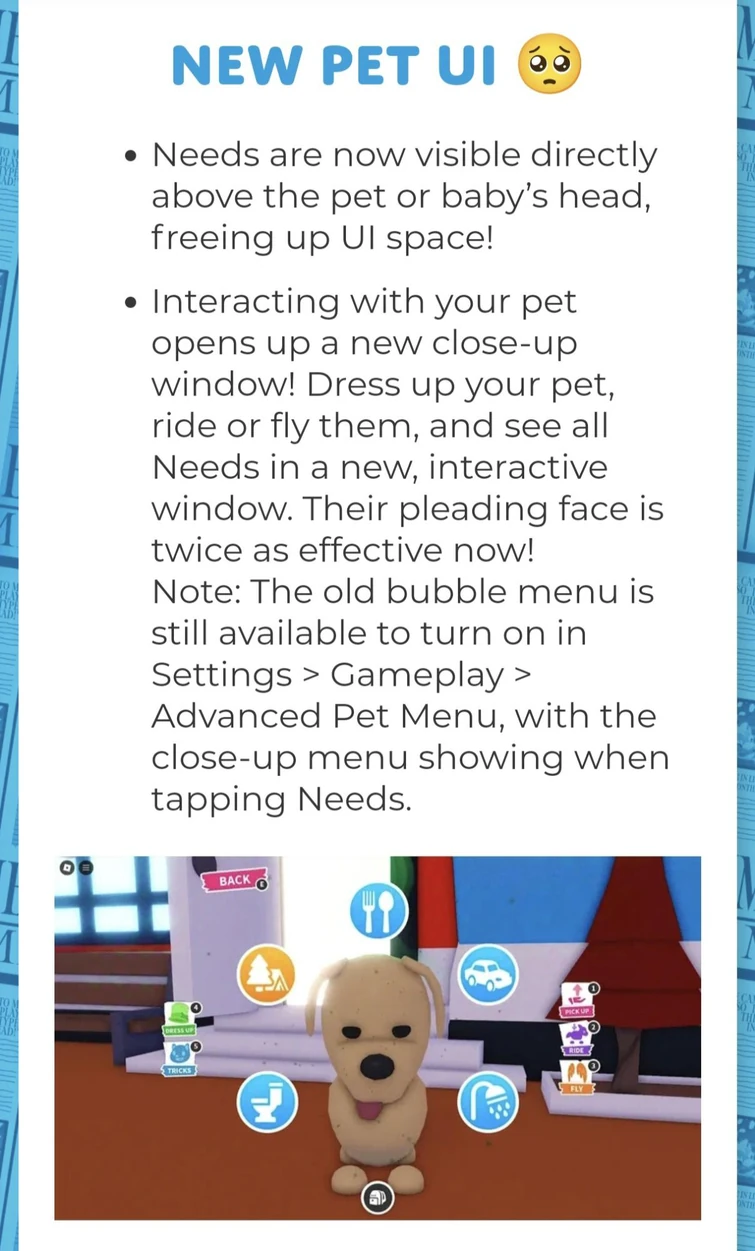This screenshot has width=755, height=1251.
Task: Click the PICK UP ticket label
Action: point(578,1013)
